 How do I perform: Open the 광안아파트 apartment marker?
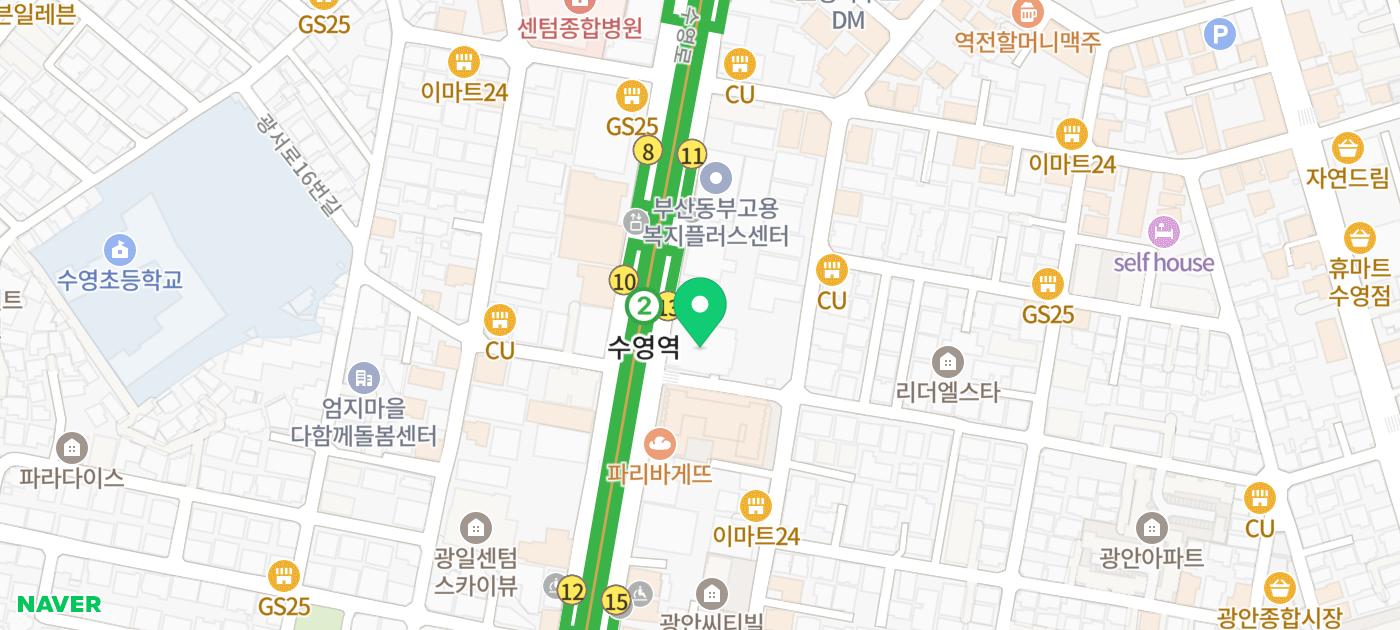click(1152, 527)
